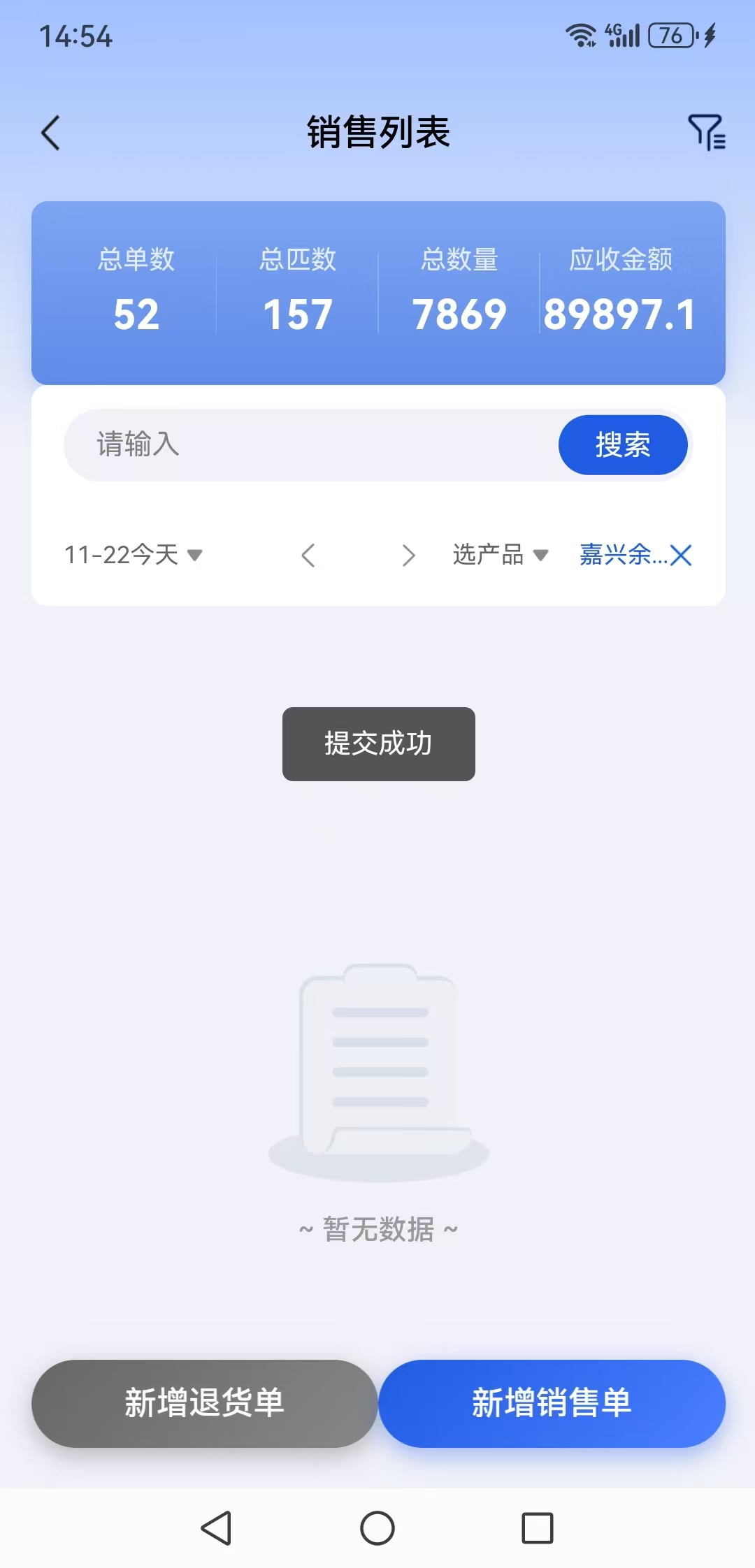
Task: Create a new sales order via 新增销售单
Action: [x=552, y=1403]
